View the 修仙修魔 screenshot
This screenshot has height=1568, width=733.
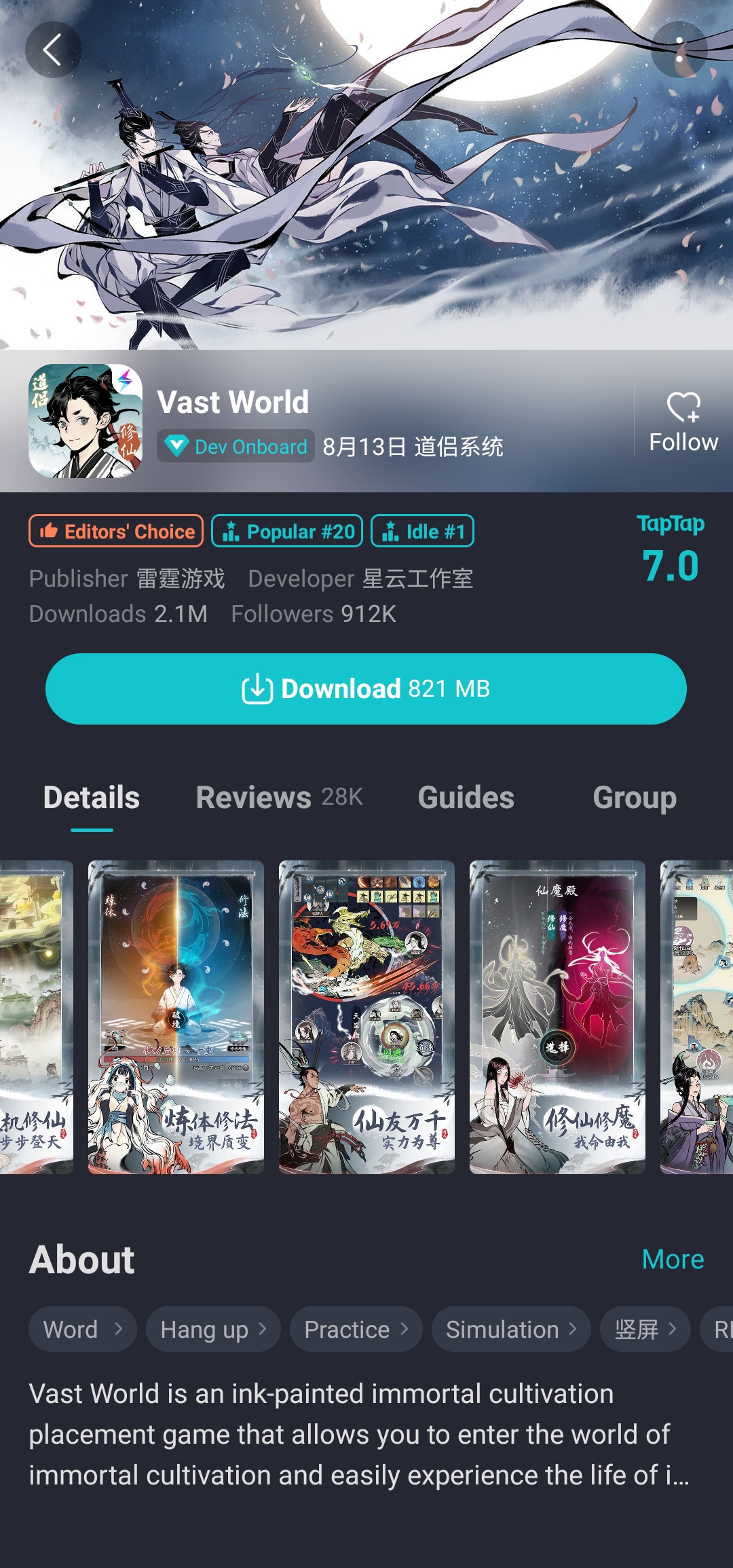[x=557, y=1017]
